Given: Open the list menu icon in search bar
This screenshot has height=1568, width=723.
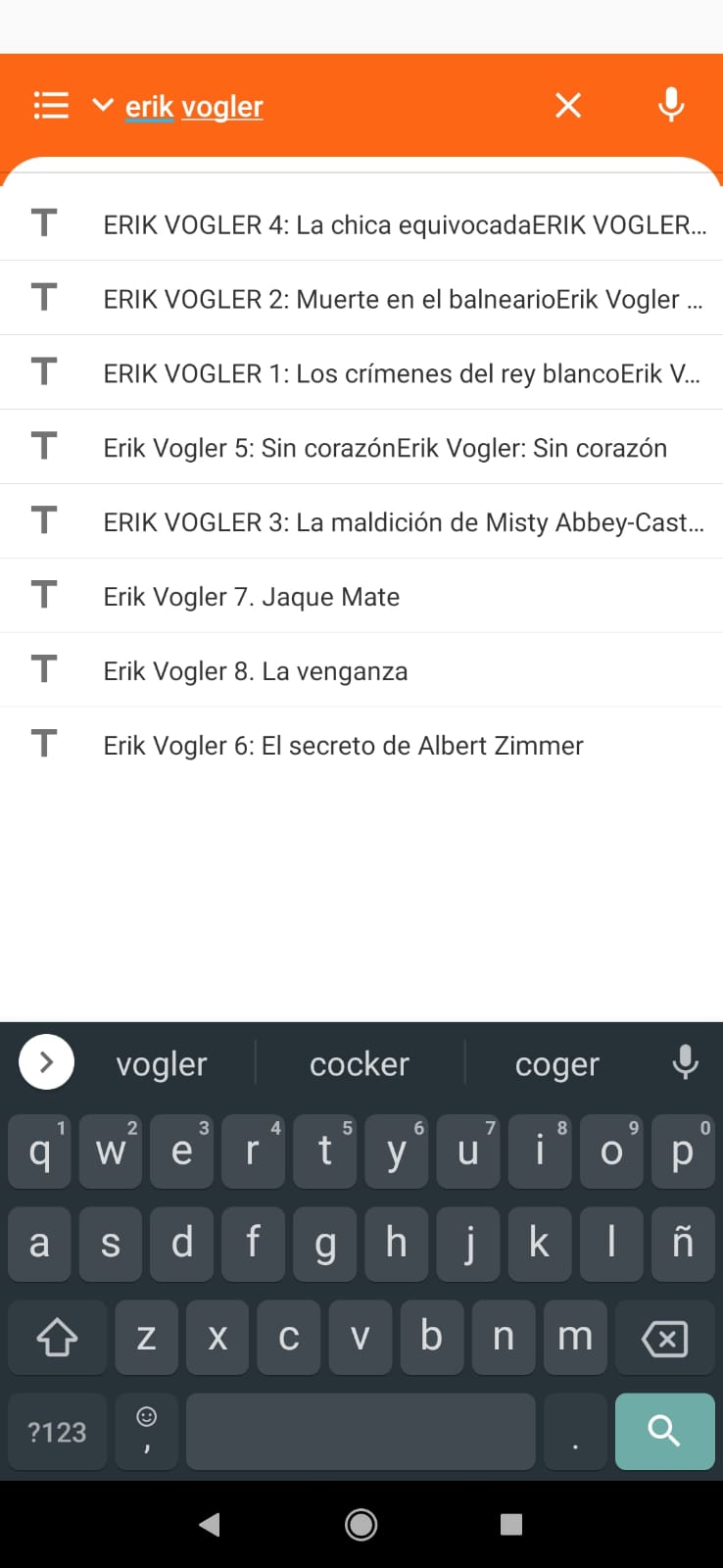Looking at the screenshot, I should (x=51, y=105).
